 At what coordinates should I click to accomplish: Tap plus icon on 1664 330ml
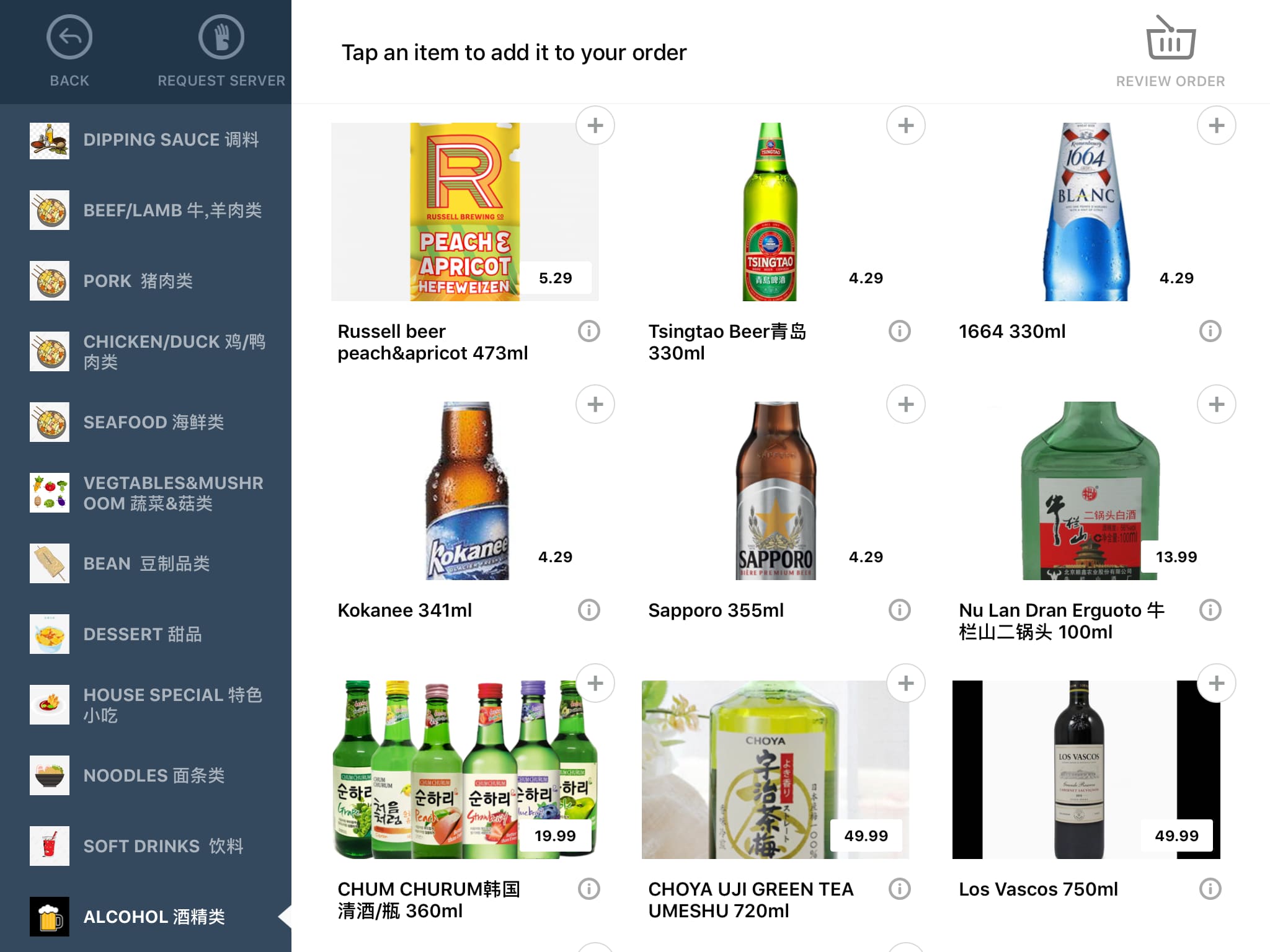click(1216, 126)
